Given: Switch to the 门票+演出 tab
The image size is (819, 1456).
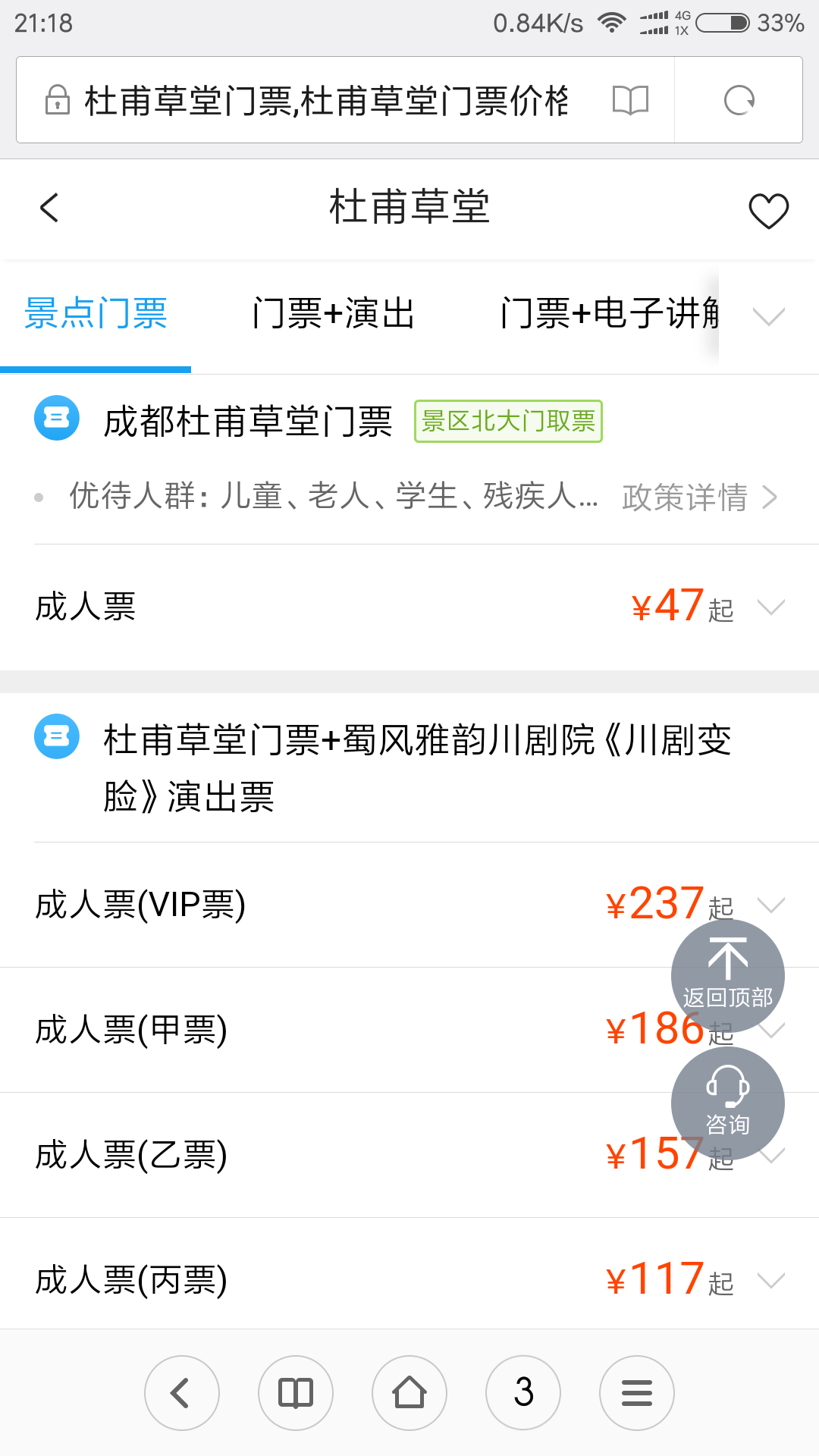Looking at the screenshot, I should click(334, 313).
